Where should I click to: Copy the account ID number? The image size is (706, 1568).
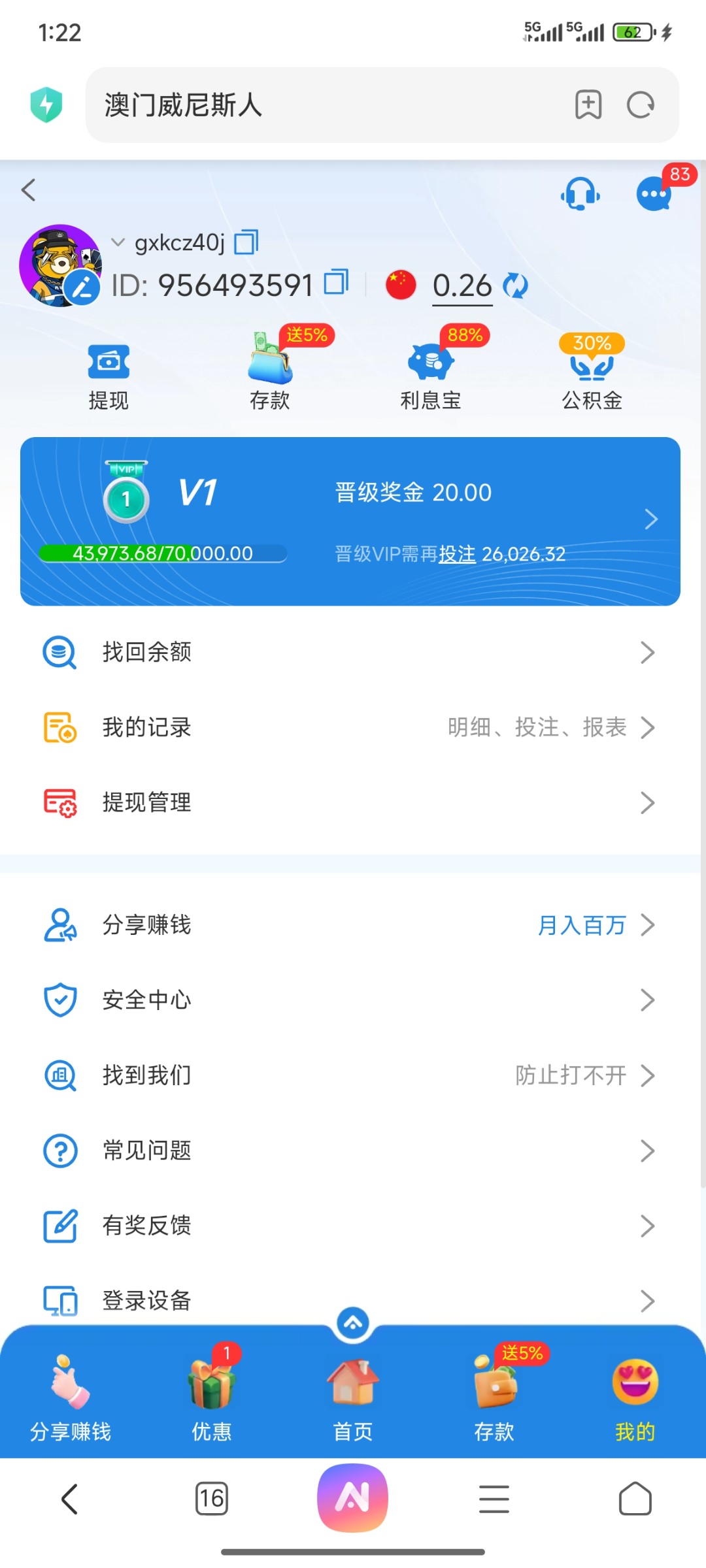[x=337, y=283]
